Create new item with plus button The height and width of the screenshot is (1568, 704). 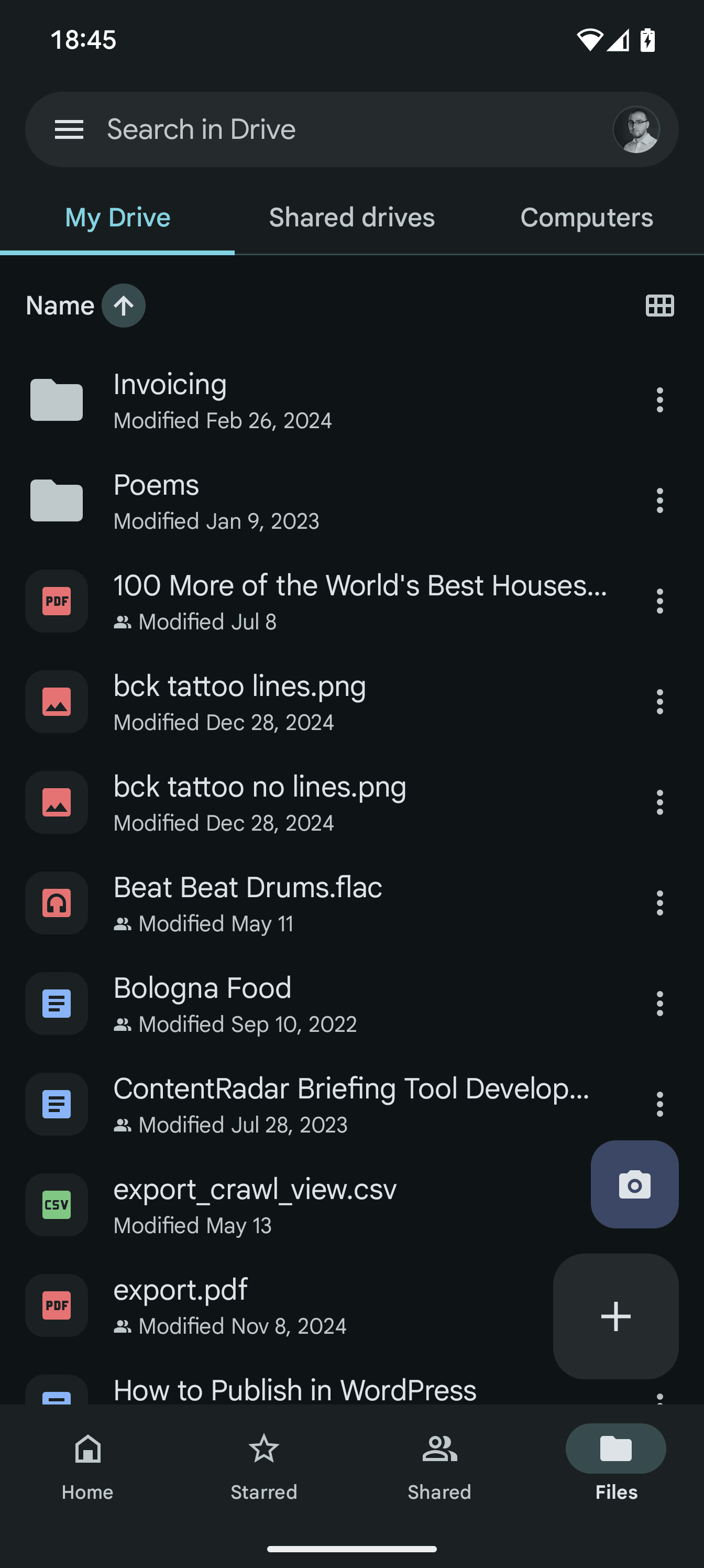coord(616,1316)
